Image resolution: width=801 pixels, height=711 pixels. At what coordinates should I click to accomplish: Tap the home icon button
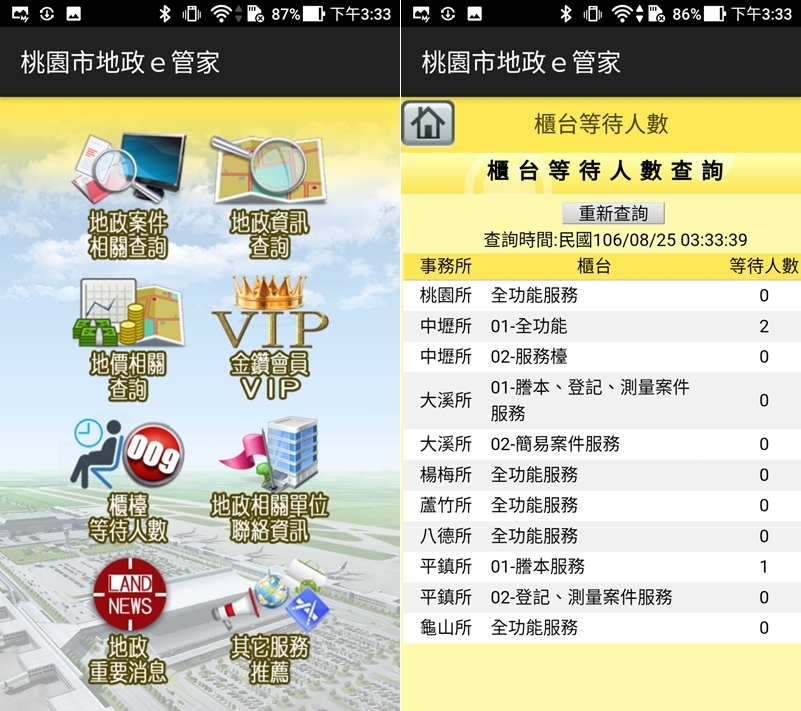(x=428, y=124)
